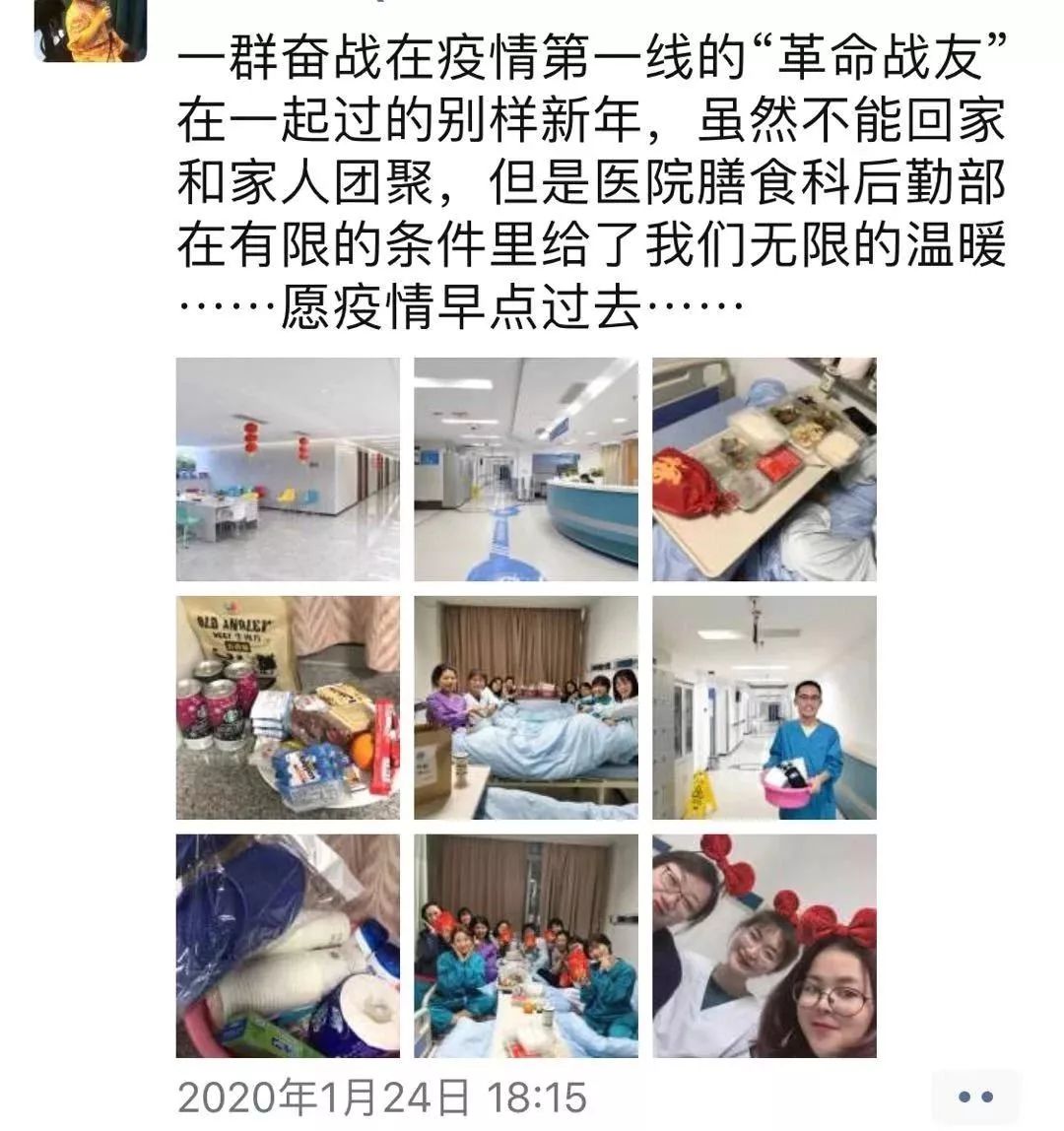Open the snacks and canned drinks photo

pos(288,707)
